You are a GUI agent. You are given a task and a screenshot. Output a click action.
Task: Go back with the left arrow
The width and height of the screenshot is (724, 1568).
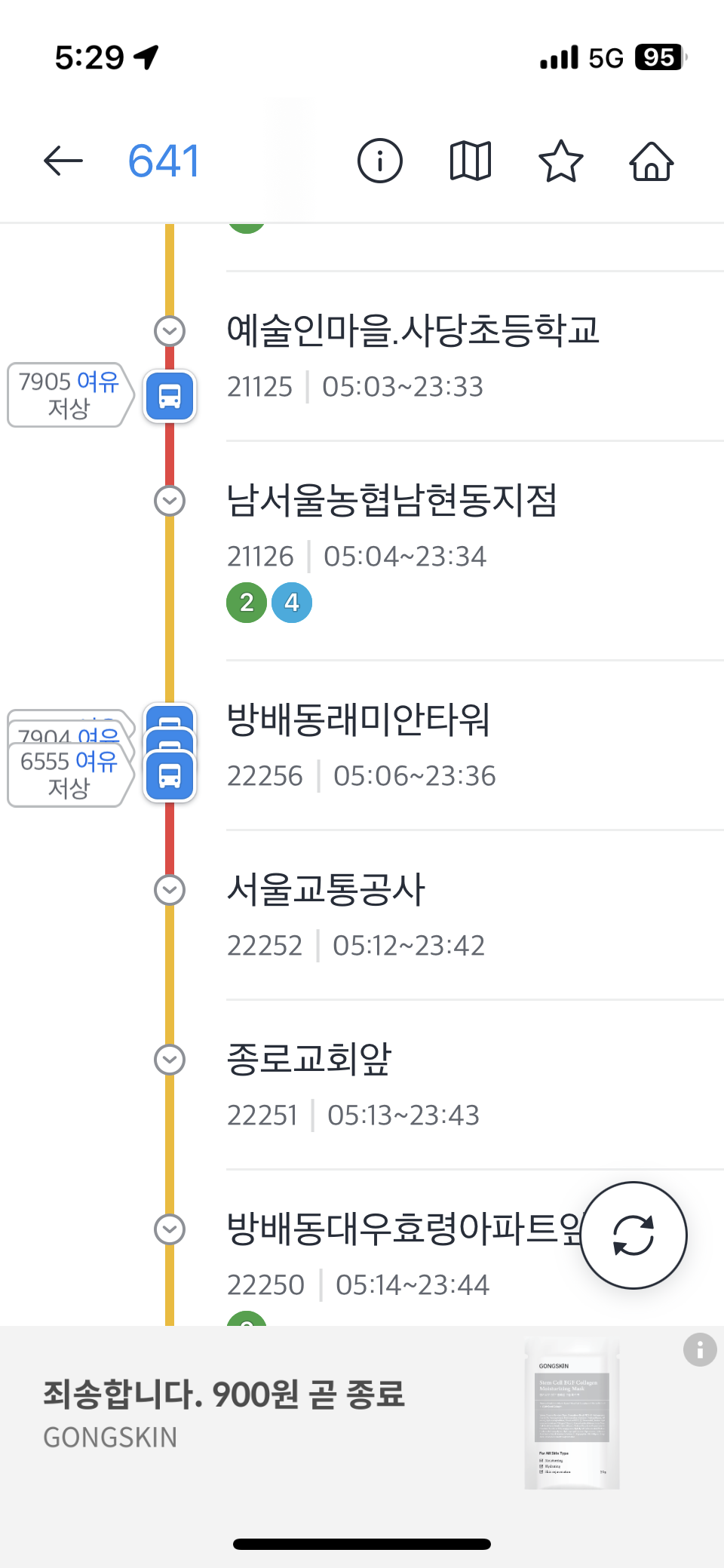[x=63, y=161]
